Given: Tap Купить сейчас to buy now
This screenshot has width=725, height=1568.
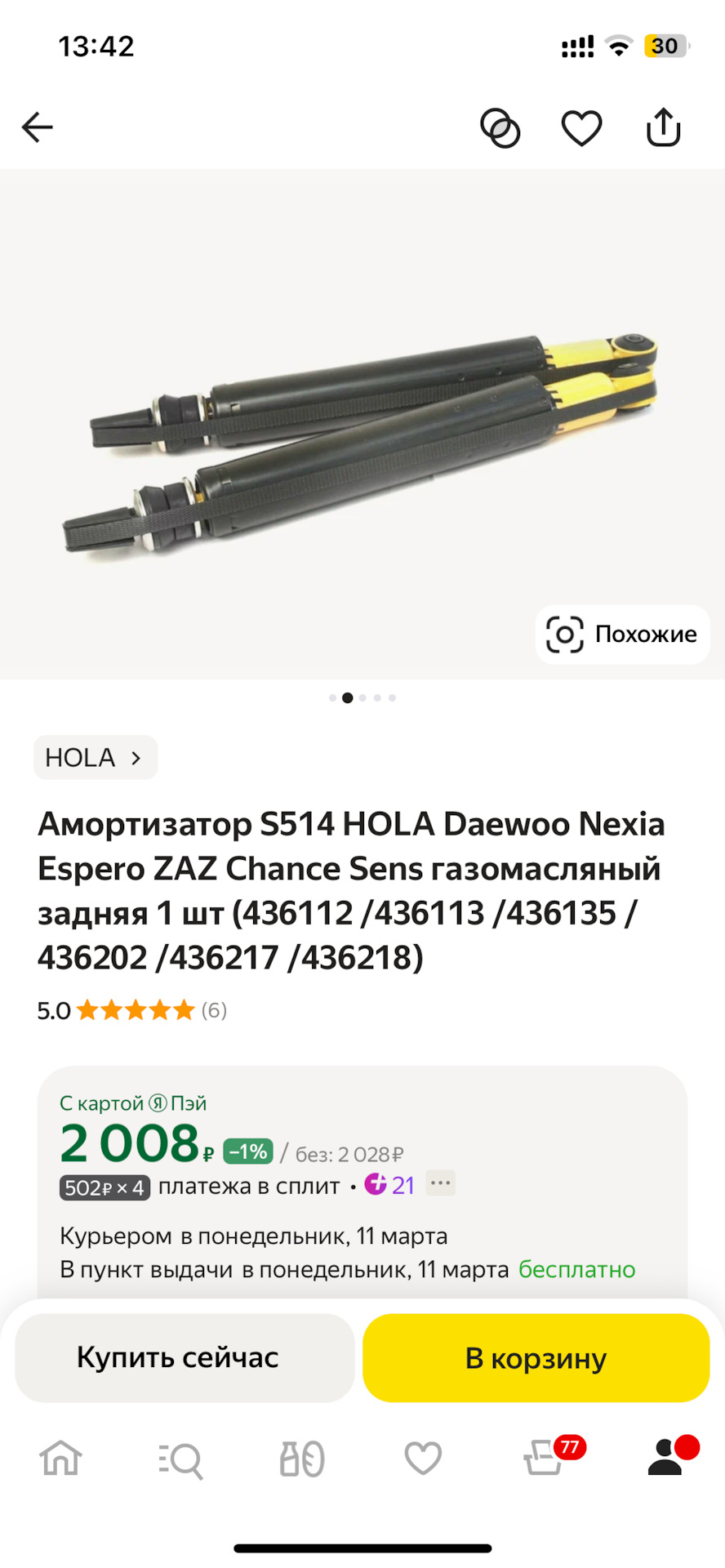Looking at the screenshot, I should click(x=183, y=1357).
